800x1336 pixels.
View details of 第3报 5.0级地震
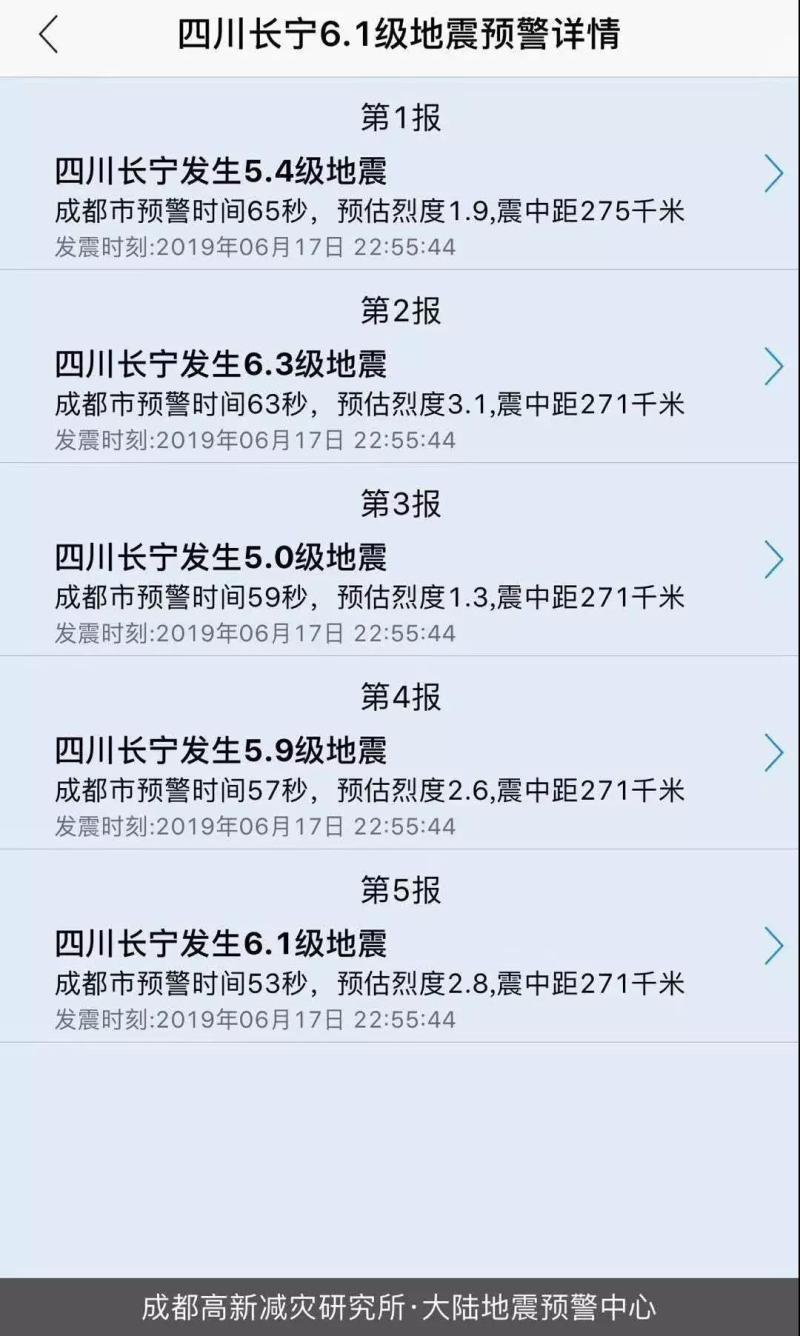click(400, 560)
